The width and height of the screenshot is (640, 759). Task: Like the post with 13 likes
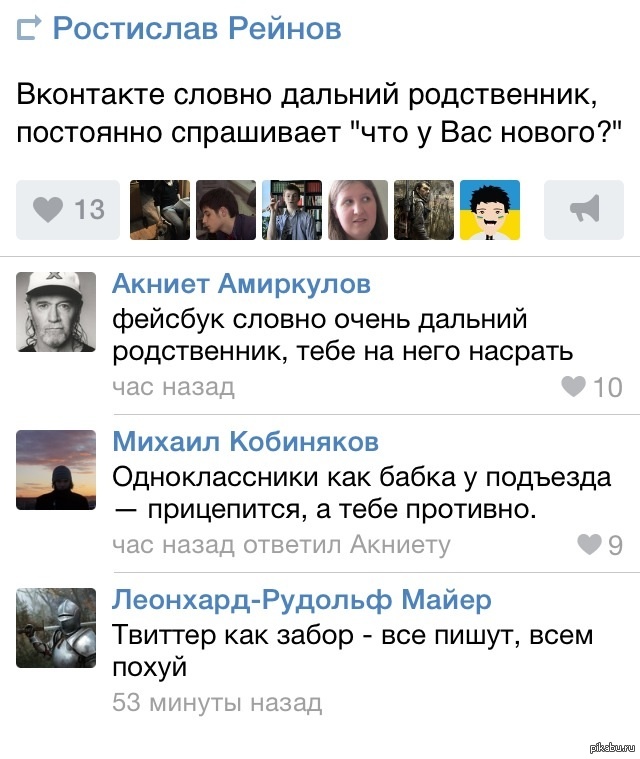[x=68, y=209]
